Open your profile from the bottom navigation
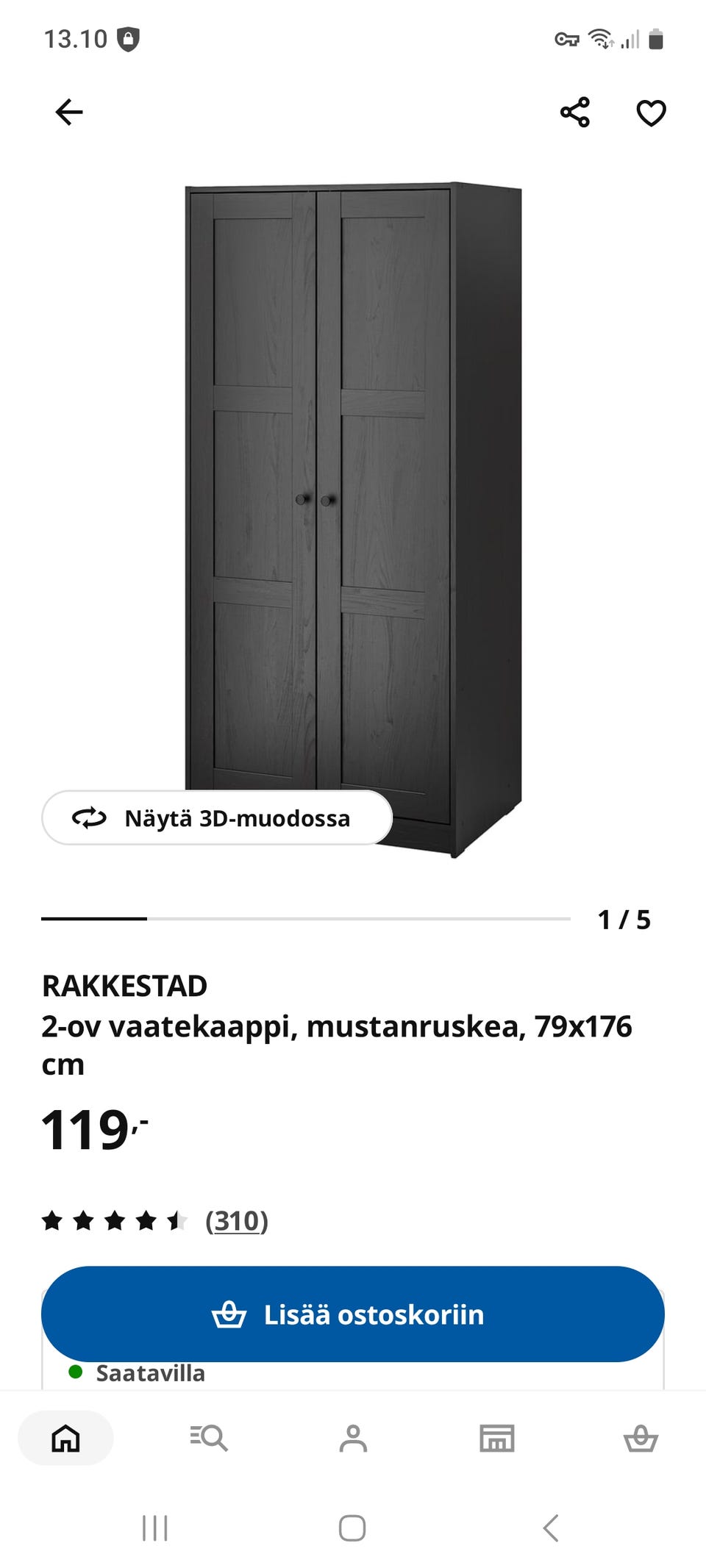706x1568 pixels. point(353,1439)
